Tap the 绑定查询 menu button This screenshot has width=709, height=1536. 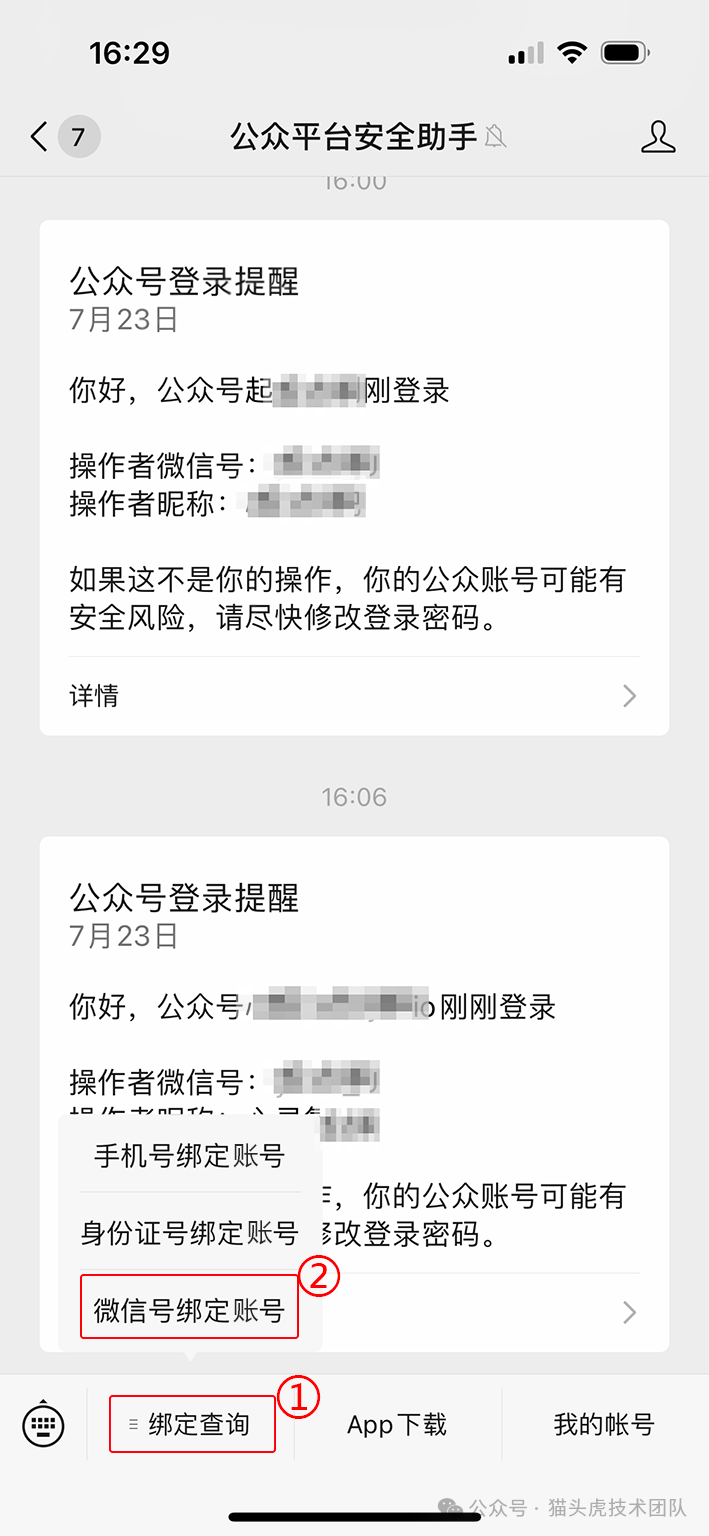[x=192, y=1425]
